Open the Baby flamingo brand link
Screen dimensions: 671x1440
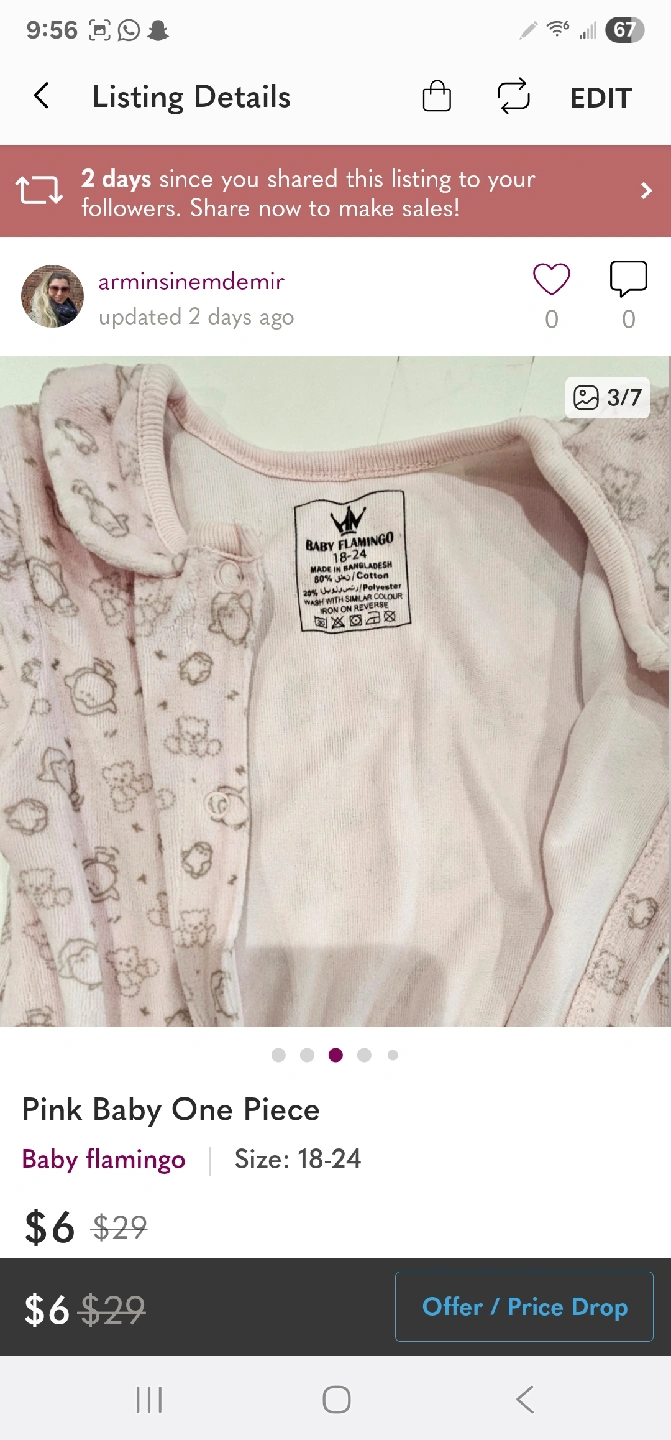(104, 1160)
